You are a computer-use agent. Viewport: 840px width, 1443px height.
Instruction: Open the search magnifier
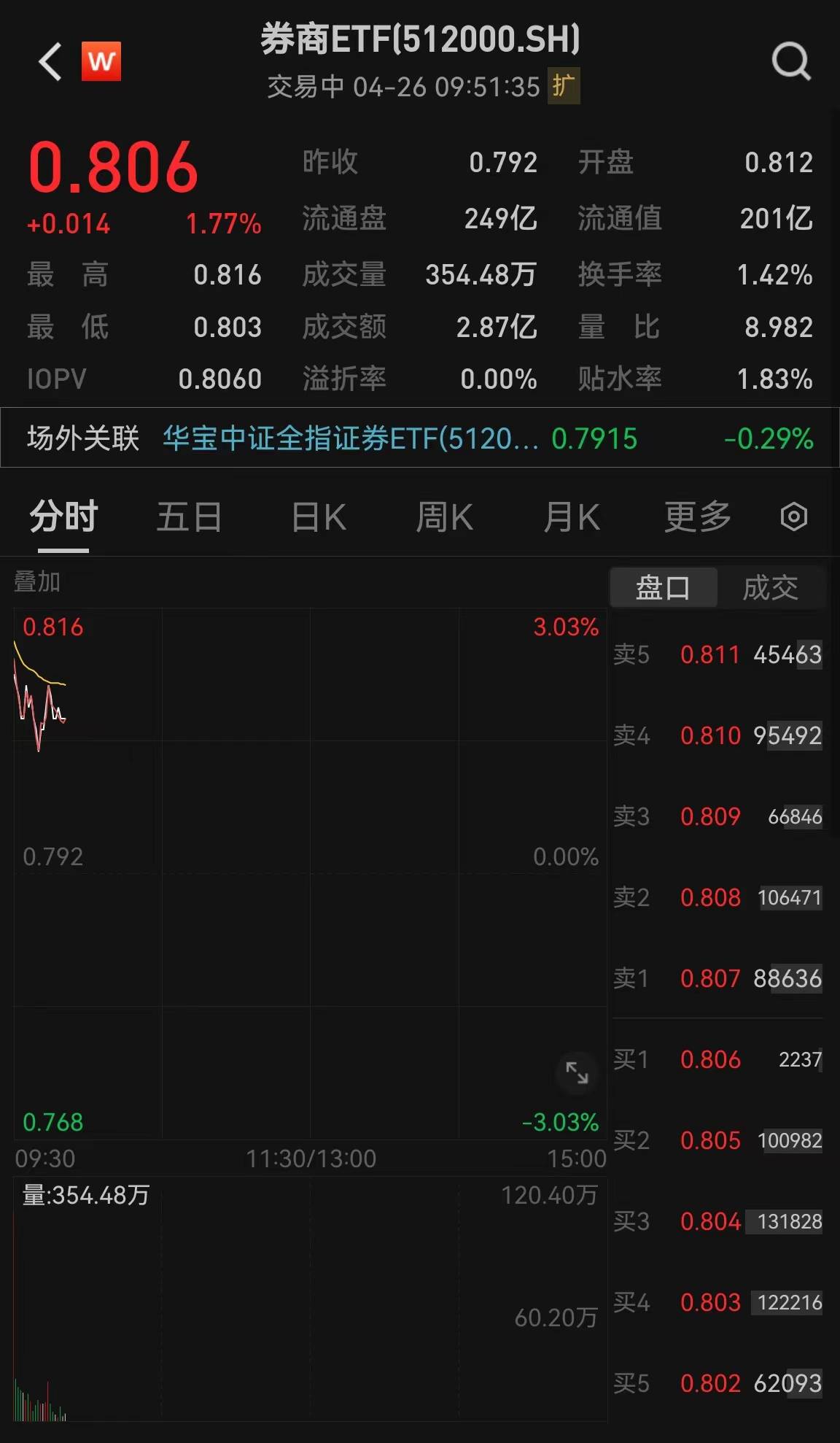(x=791, y=61)
